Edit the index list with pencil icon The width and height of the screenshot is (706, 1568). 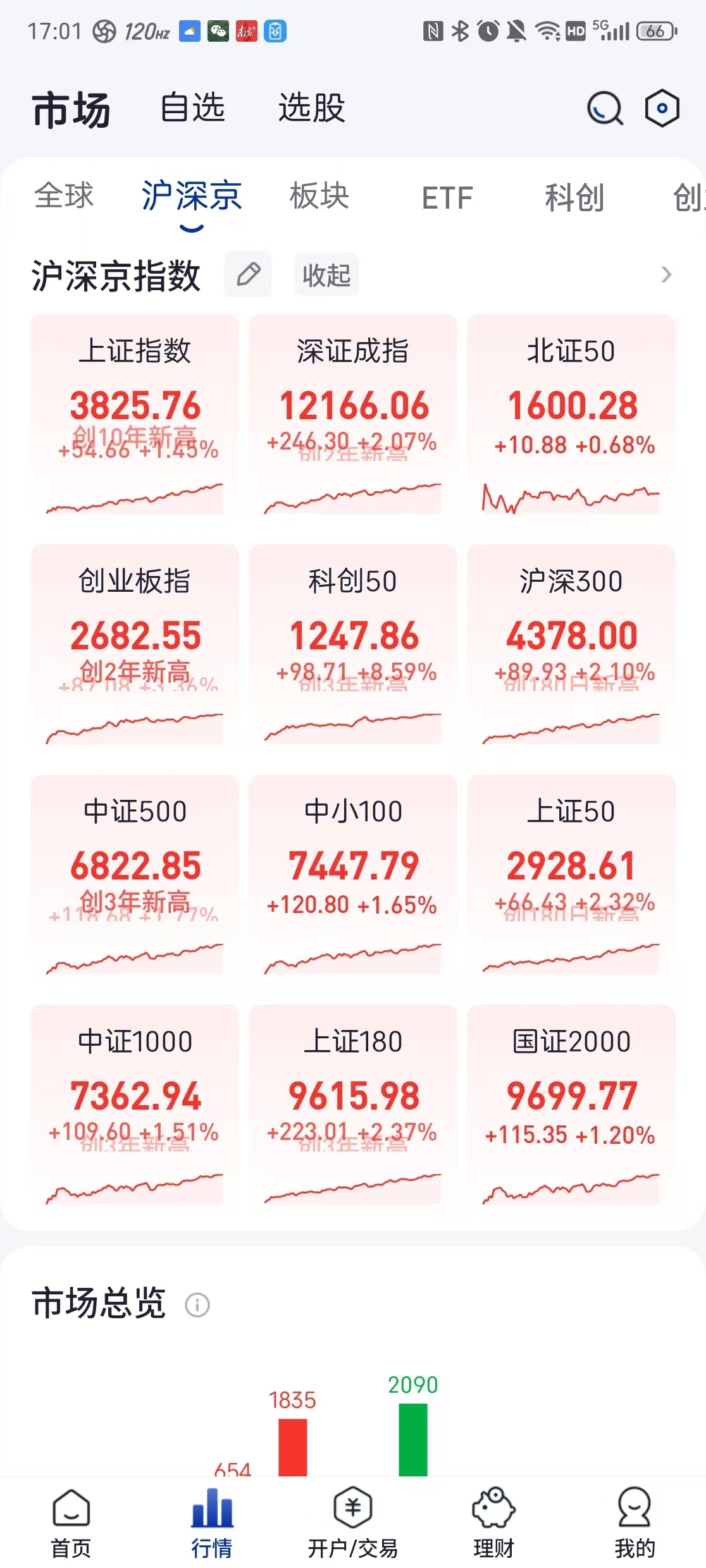[x=248, y=274]
